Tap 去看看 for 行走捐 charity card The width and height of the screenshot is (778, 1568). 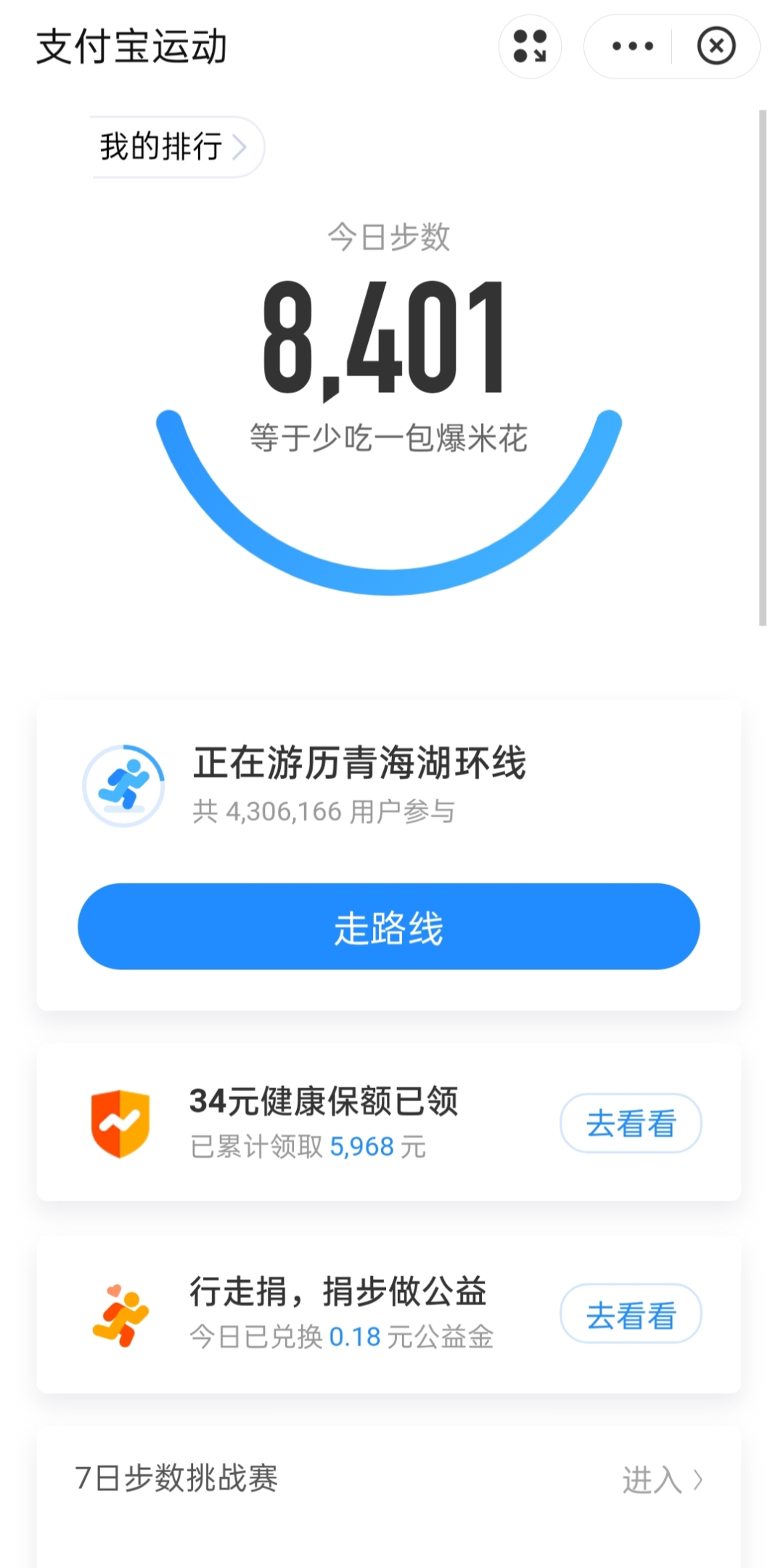coord(631,1314)
